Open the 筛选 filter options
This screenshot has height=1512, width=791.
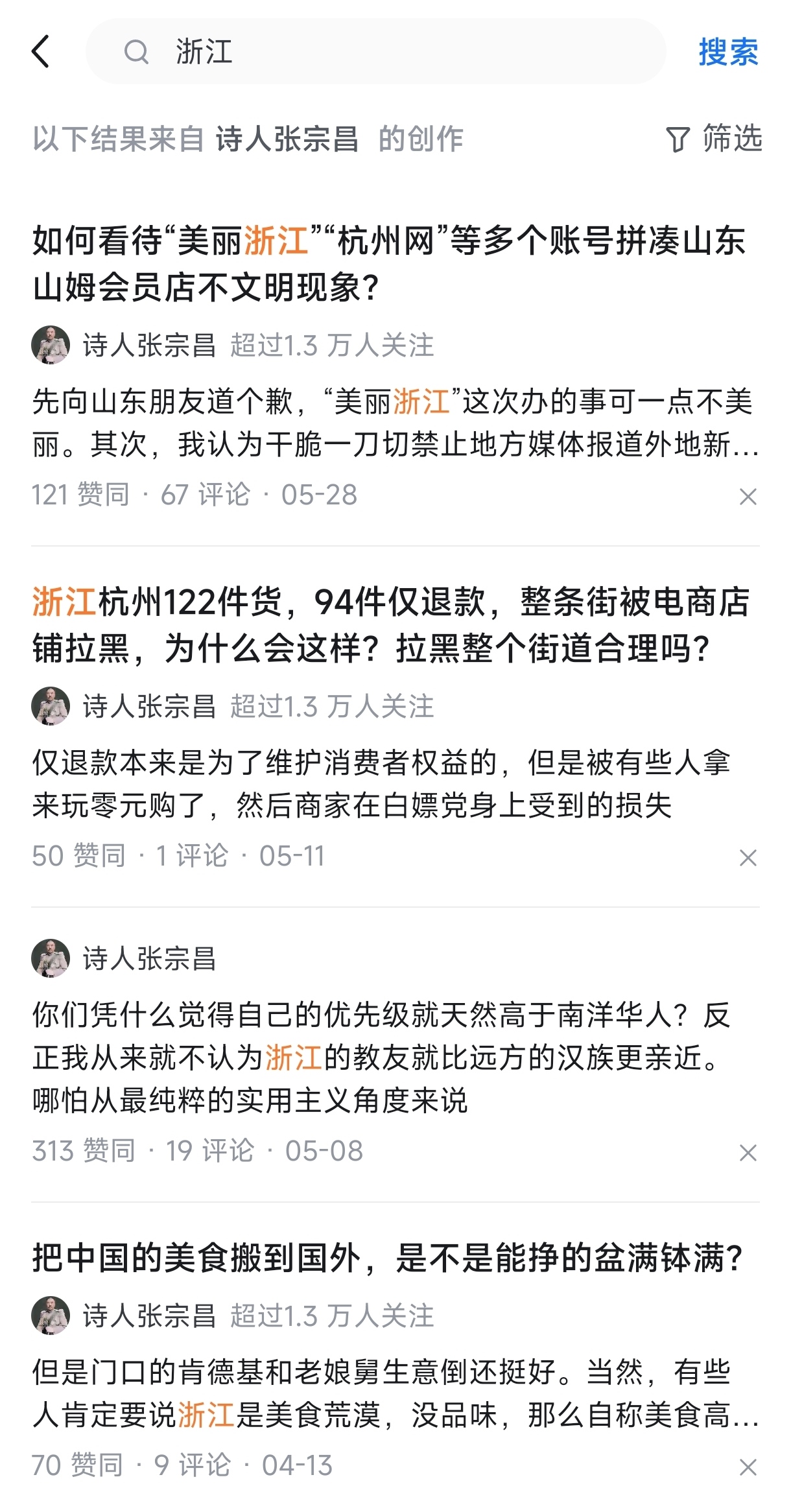click(714, 138)
